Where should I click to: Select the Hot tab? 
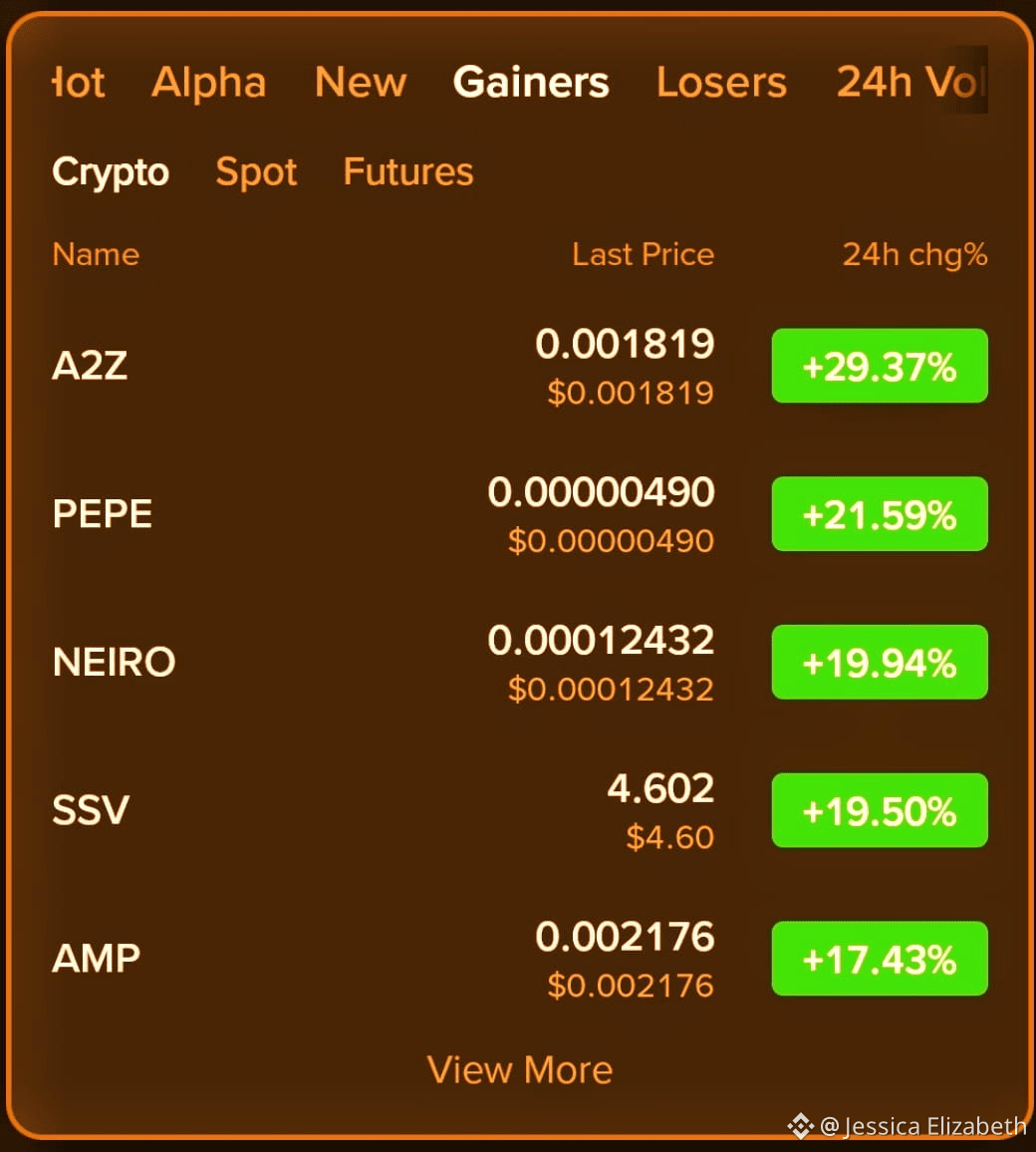point(76,83)
